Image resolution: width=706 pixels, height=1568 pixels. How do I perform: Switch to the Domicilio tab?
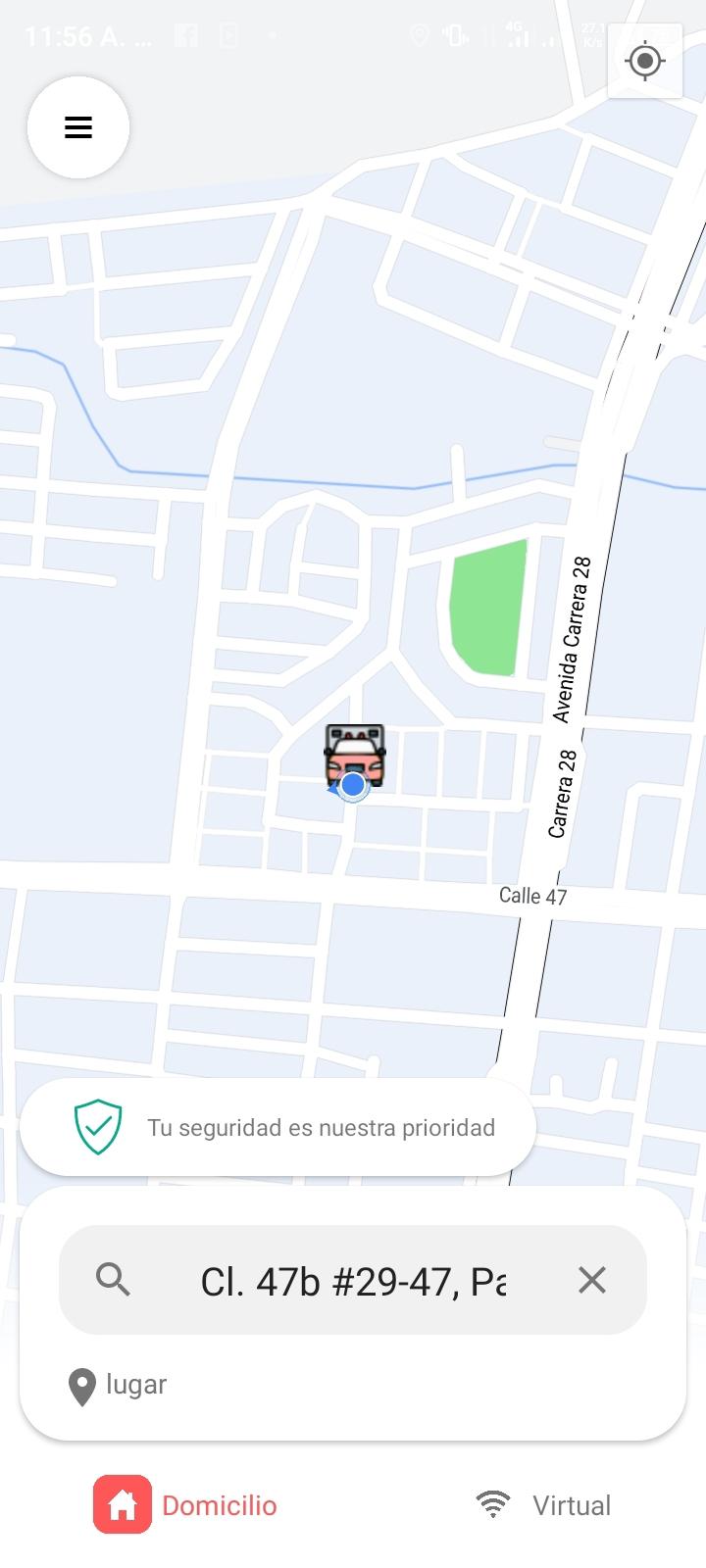[186, 1504]
